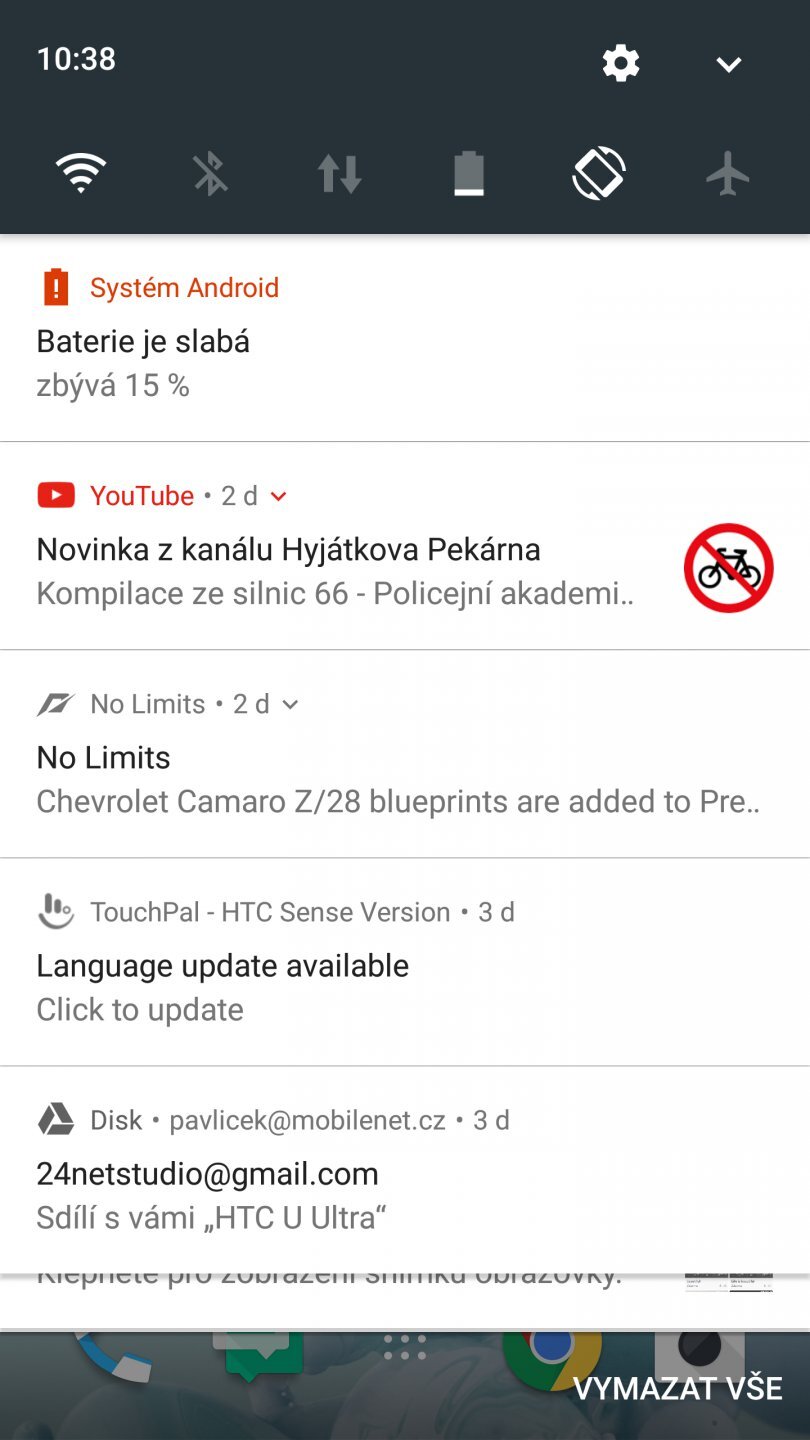The height and width of the screenshot is (1440, 810).
Task: Expand the quick settings panel
Action: click(728, 64)
